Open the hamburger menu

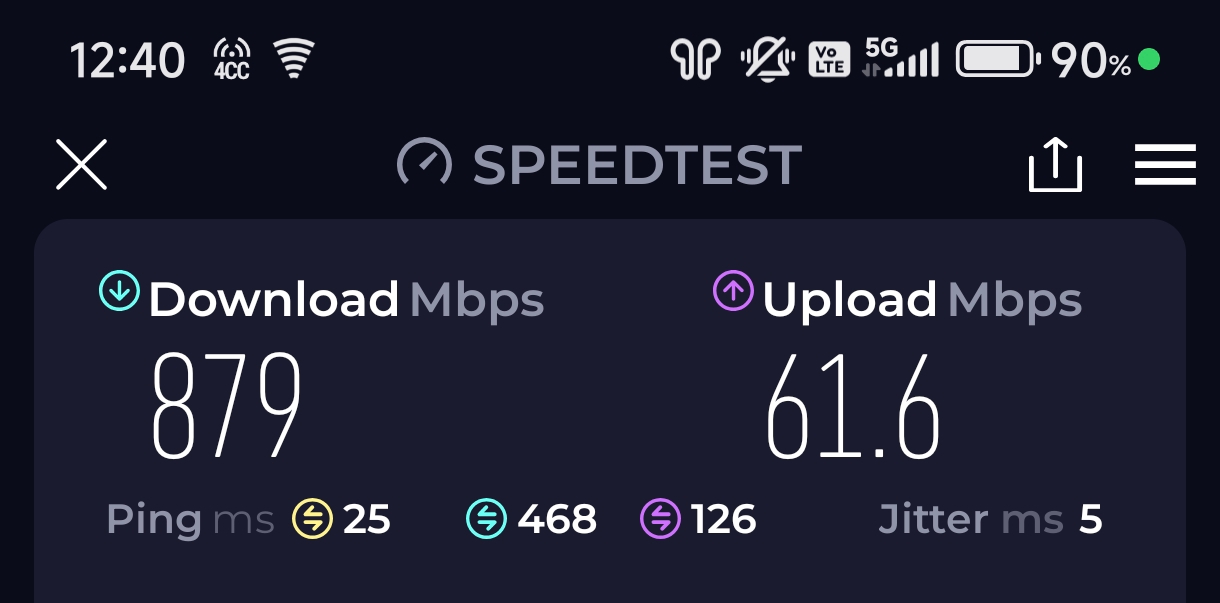[x=1165, y=164]
